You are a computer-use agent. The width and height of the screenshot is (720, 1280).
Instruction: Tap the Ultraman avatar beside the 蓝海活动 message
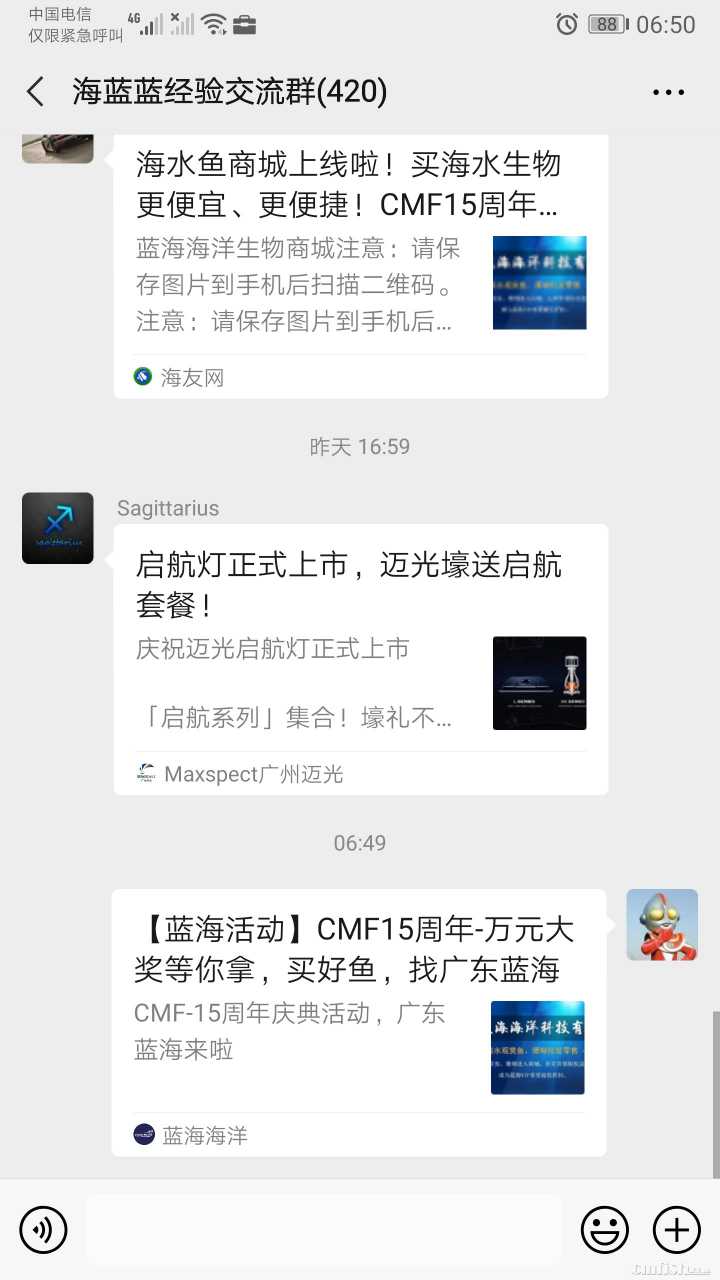662,925
